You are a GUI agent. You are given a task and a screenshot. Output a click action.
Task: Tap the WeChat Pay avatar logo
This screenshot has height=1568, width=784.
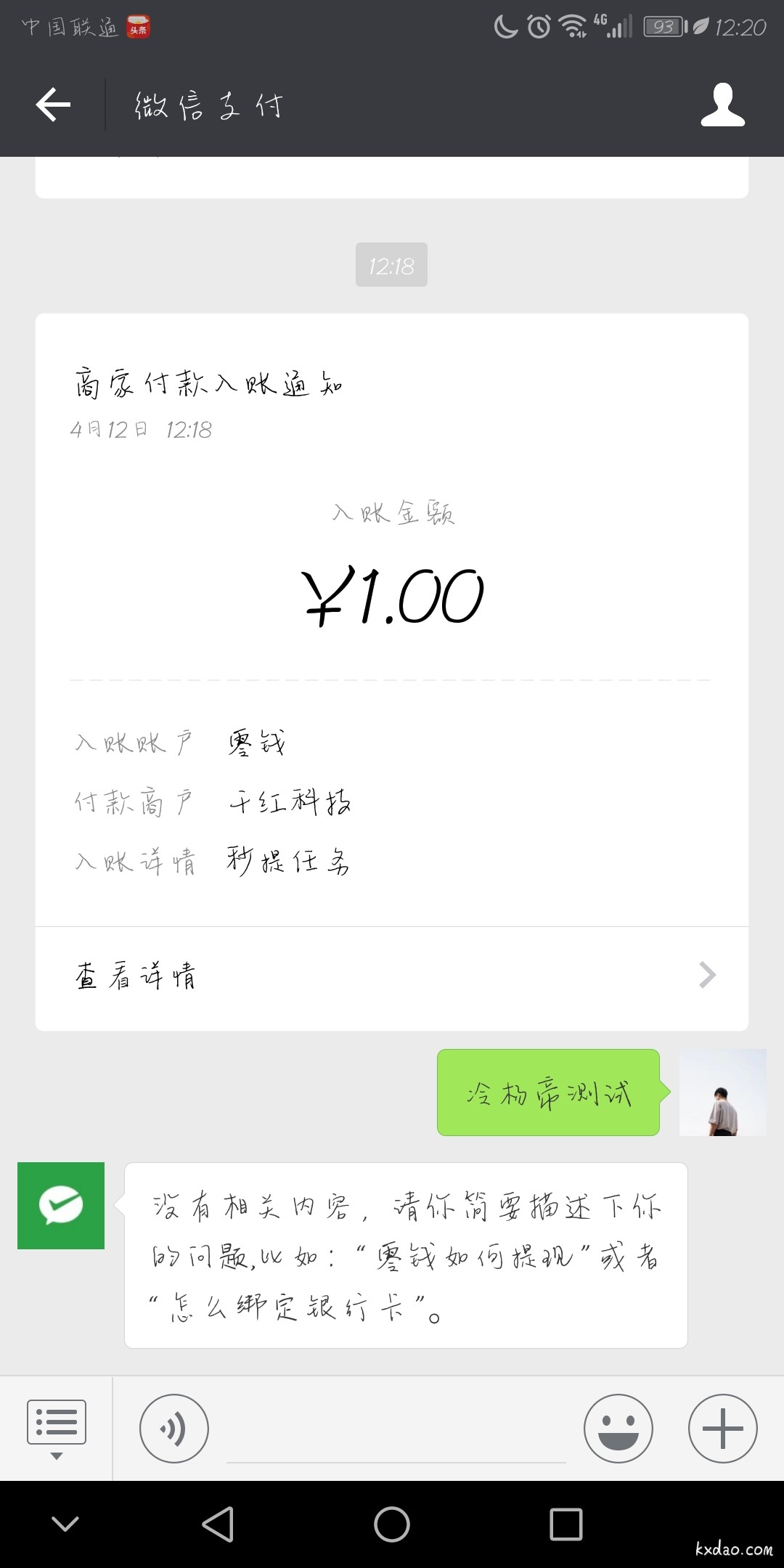point(61,1205)
